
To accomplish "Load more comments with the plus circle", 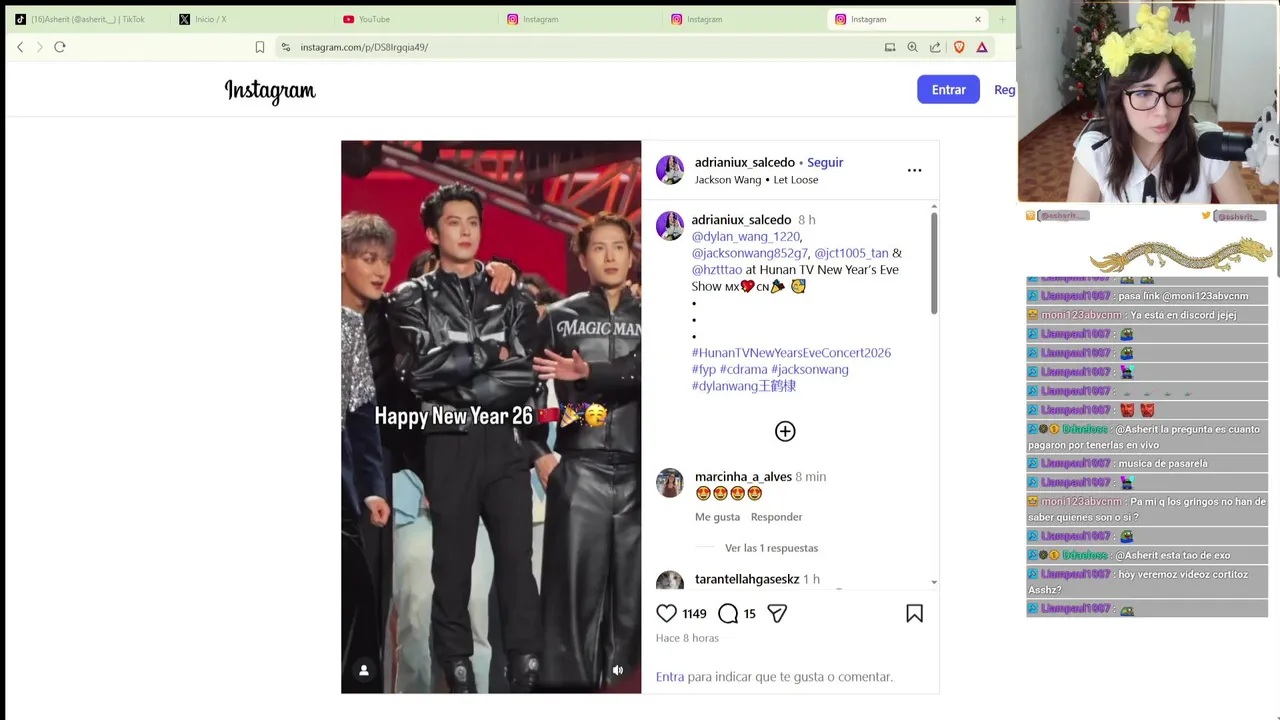I will tap(785, 431).
